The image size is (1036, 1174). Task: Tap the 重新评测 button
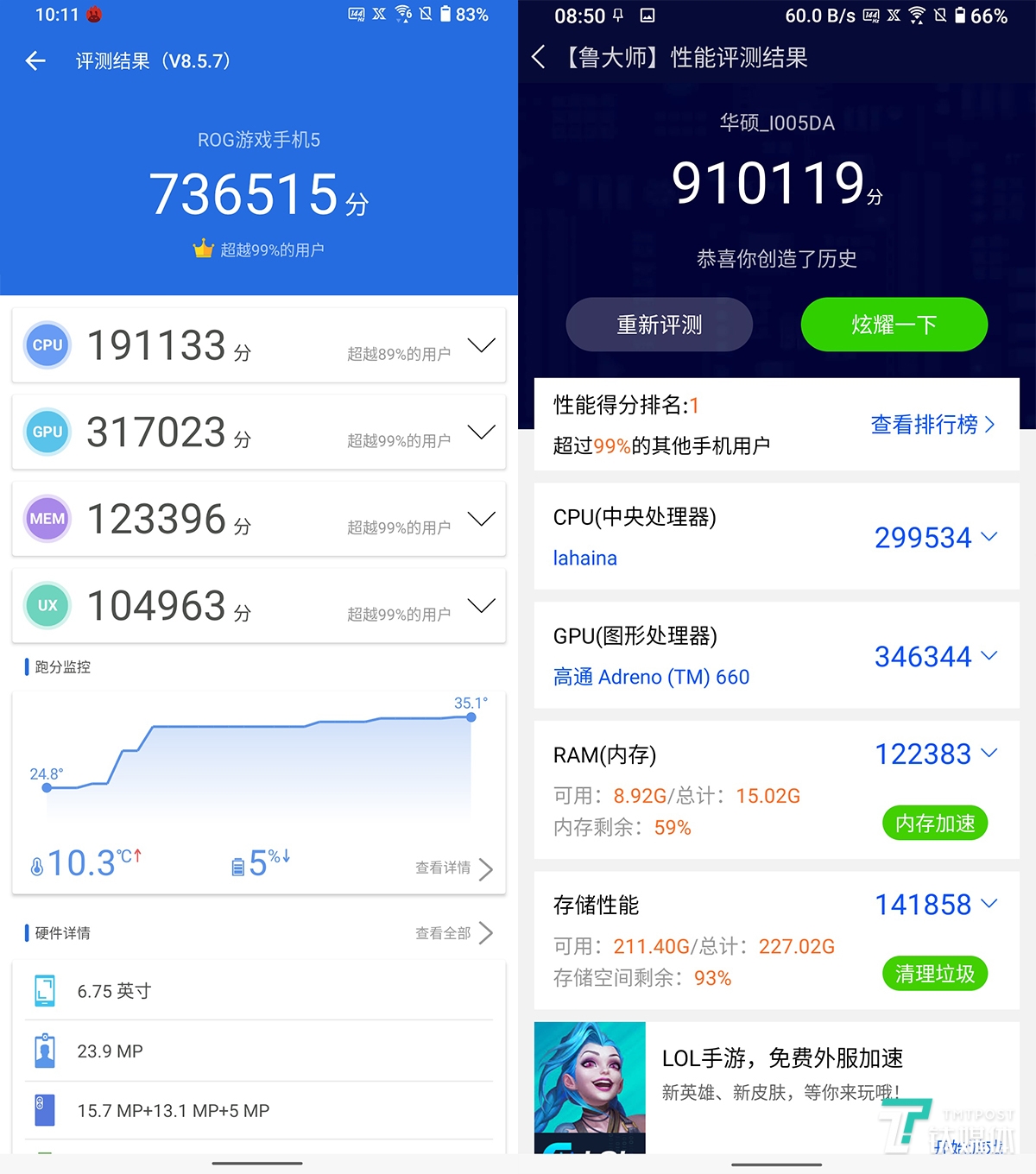pos(660,325)
